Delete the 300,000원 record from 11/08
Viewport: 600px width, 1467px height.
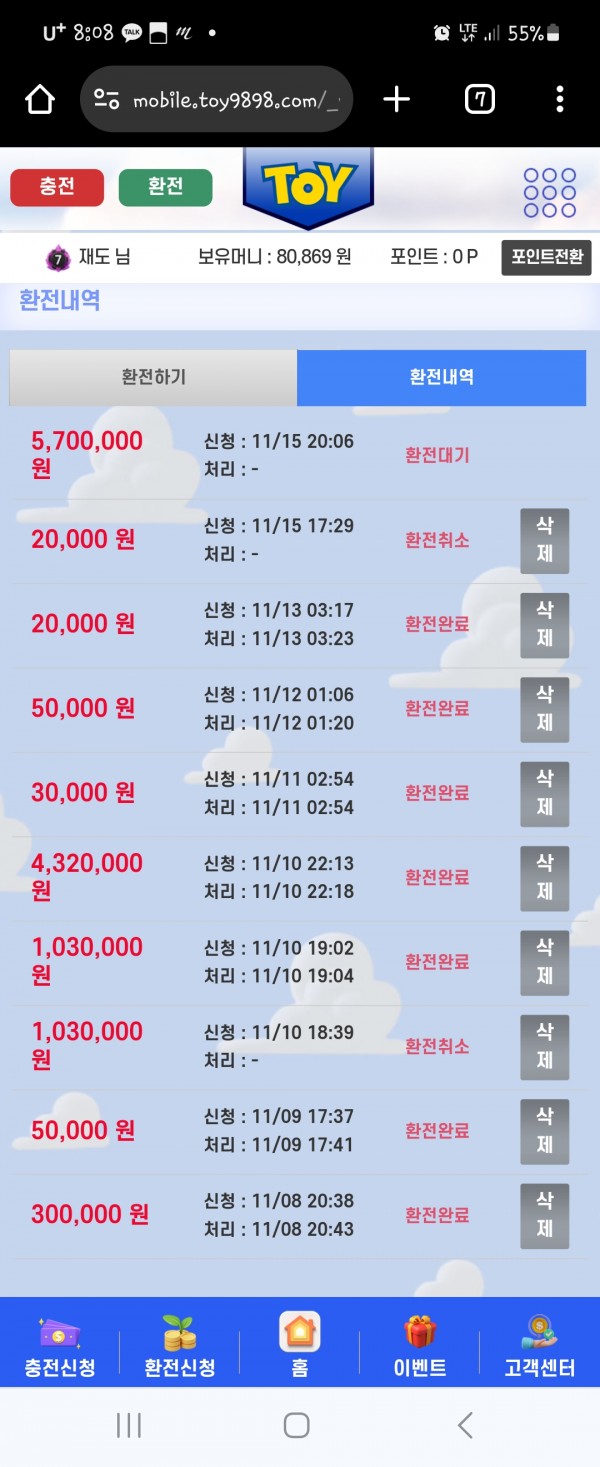[544, 1215]
